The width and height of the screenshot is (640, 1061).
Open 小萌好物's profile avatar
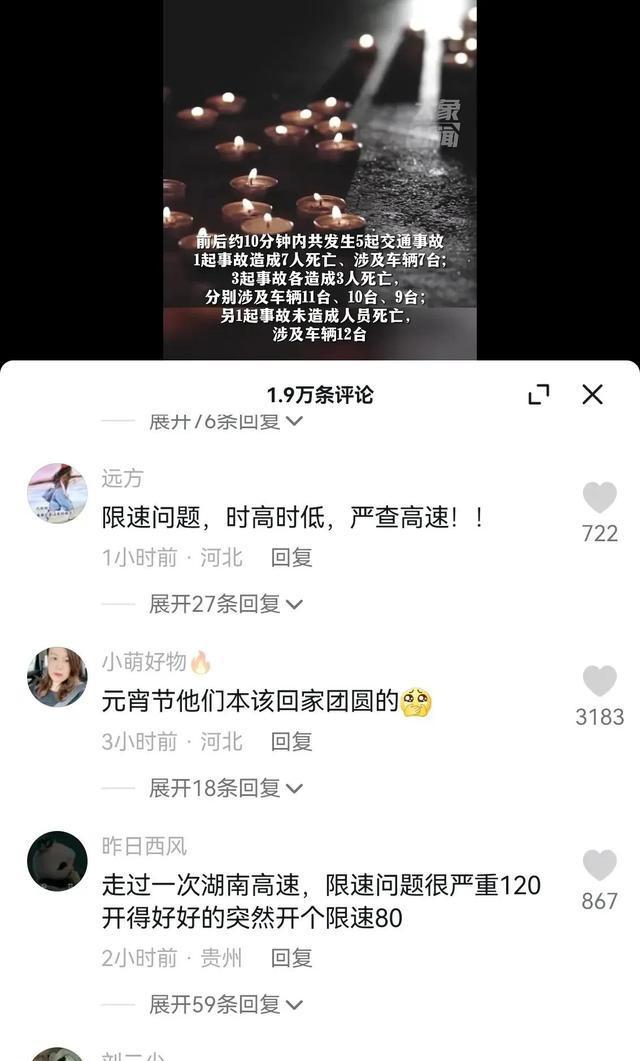(x=57, y=677)
